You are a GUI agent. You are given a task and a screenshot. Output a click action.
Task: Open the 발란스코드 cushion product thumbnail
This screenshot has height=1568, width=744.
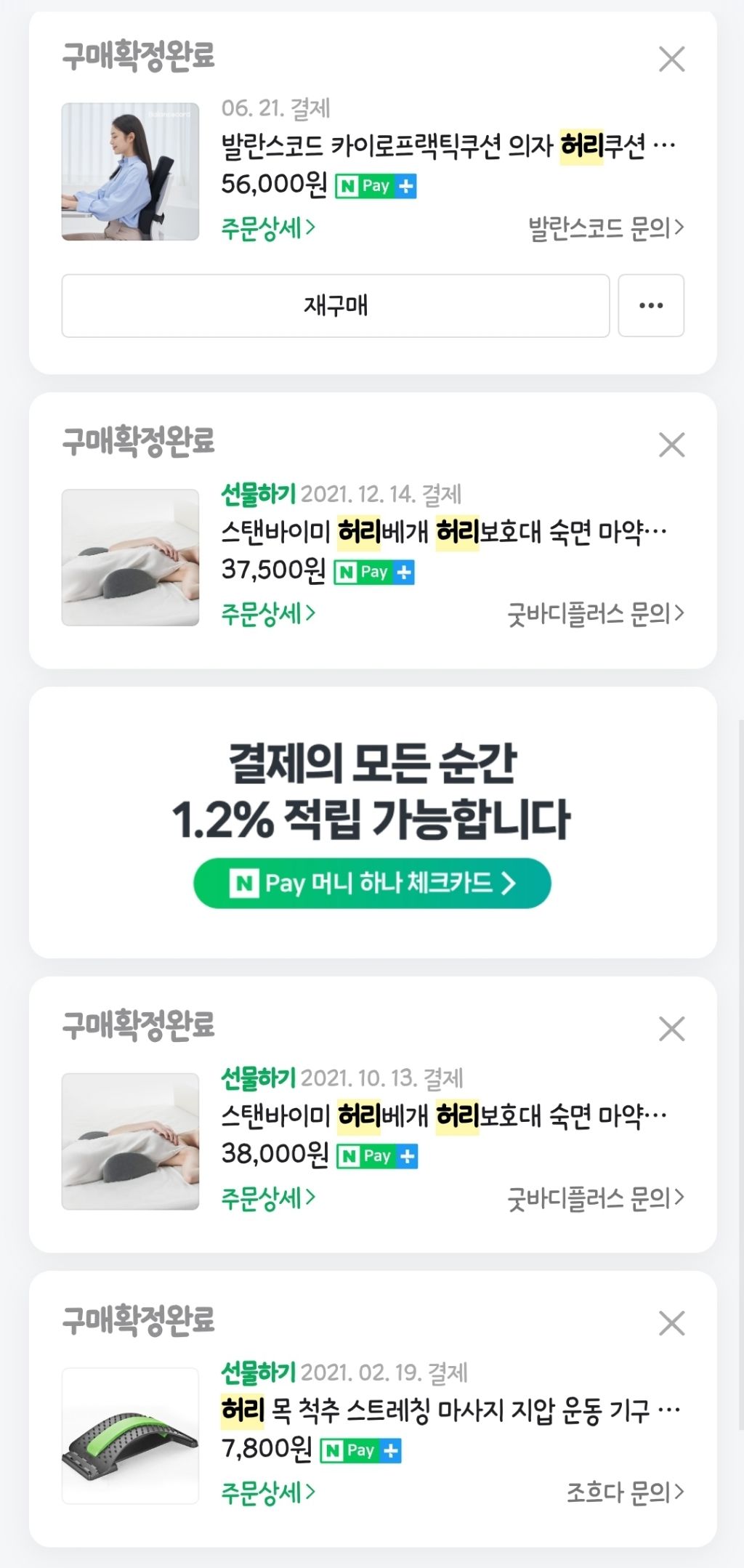(130, 171)
